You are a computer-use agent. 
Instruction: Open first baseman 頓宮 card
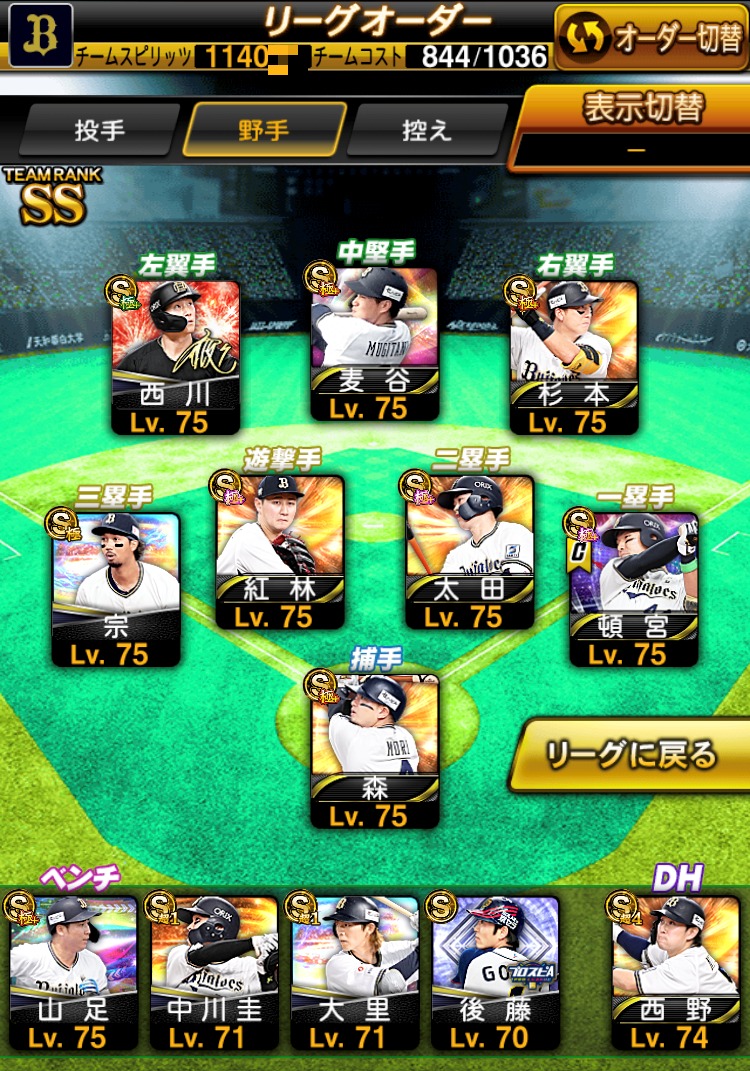point(633,588)
